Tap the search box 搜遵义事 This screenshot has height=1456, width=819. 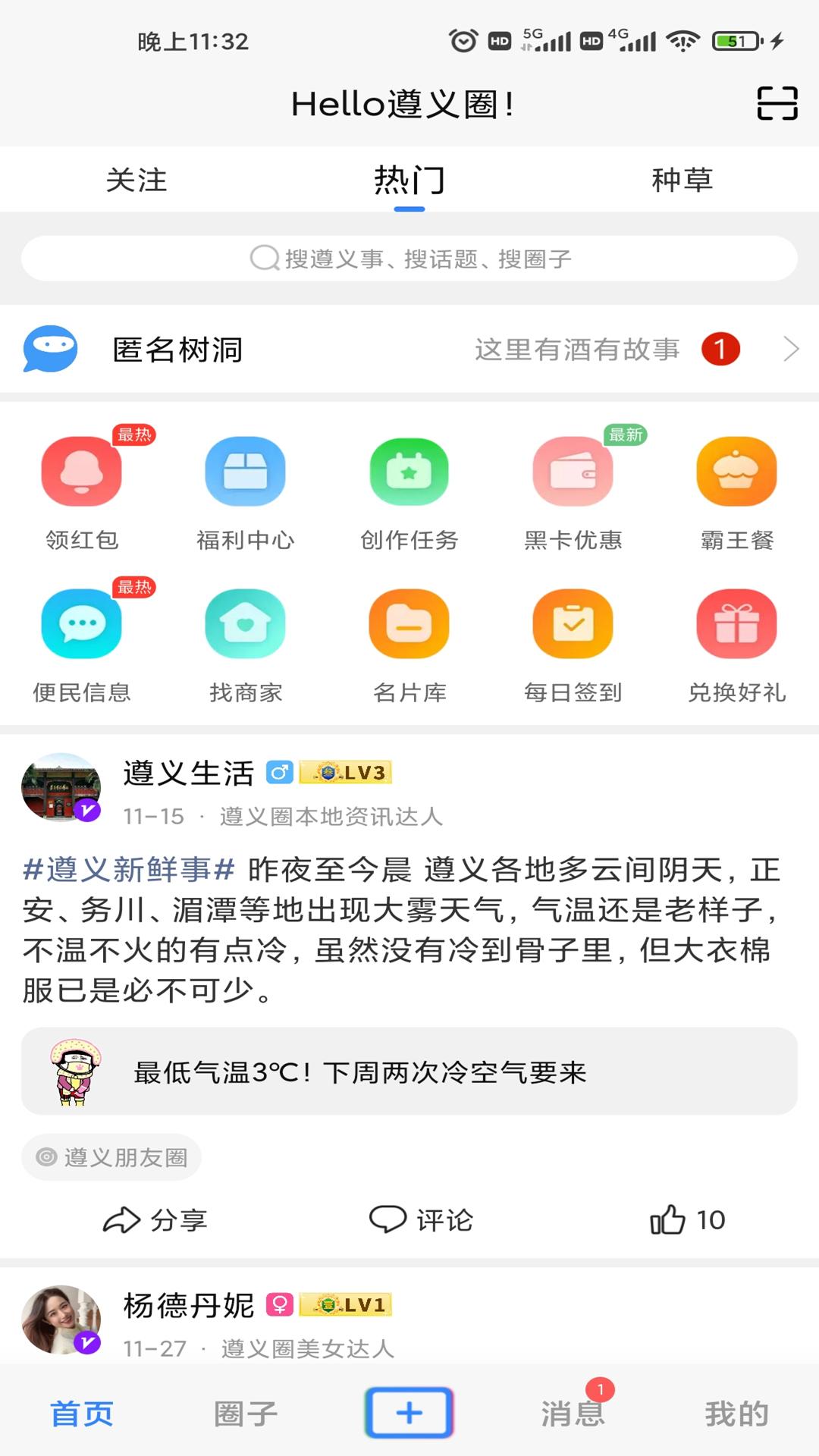(x=409, y=259)
